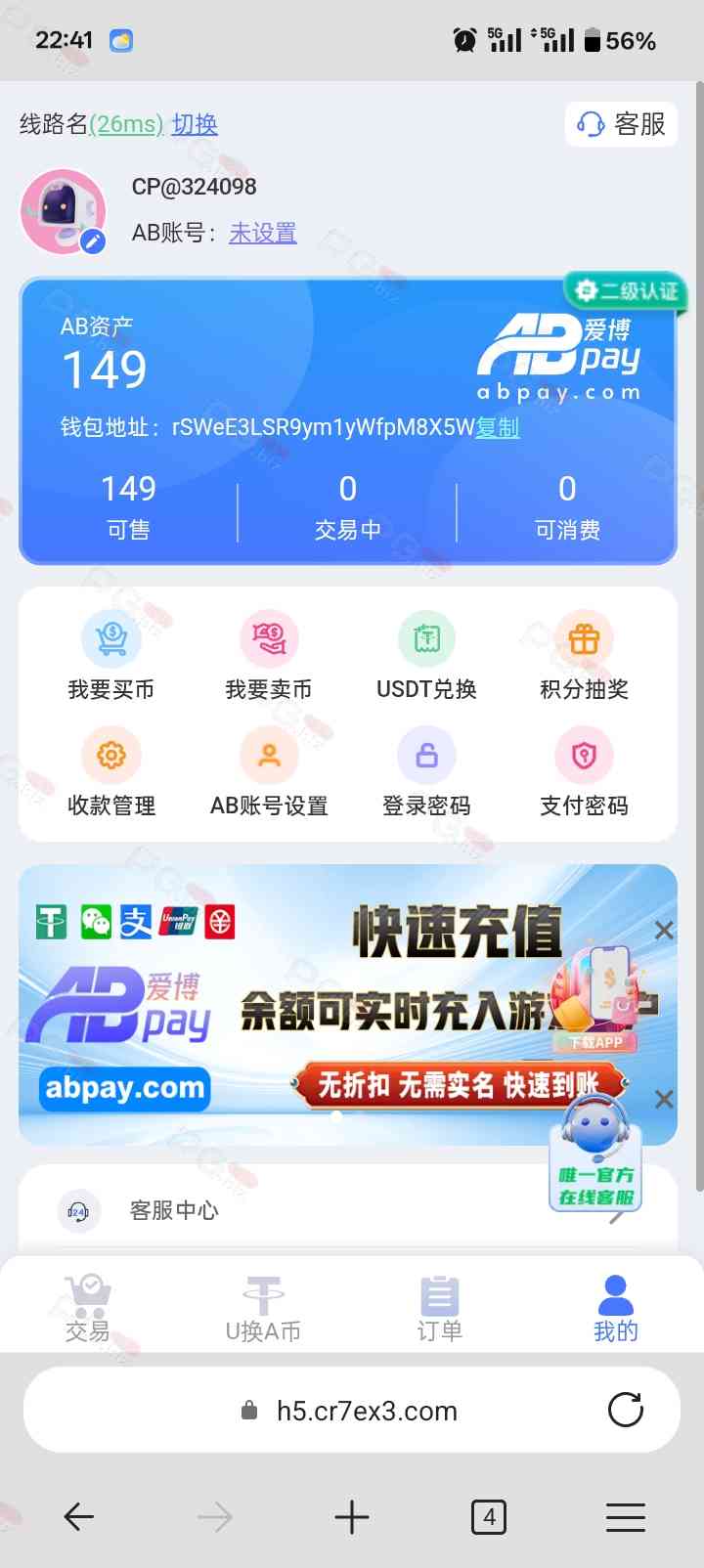
Task: Open AB账号设置
Action: click(269, 774)
